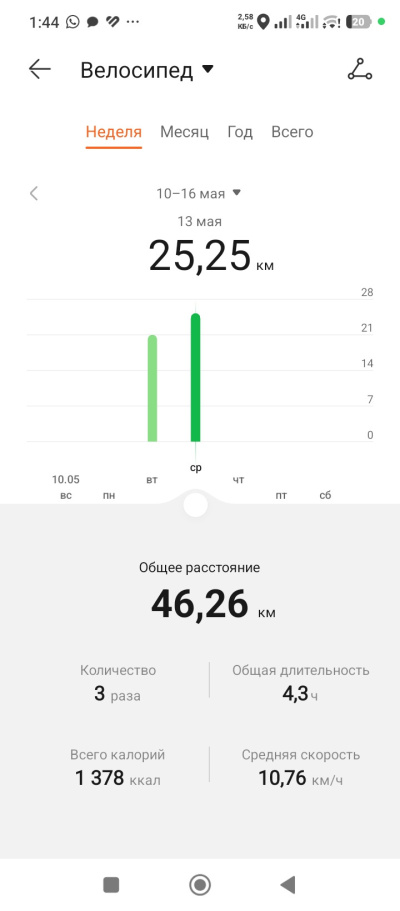Switch to the Месяц tab
This screenshot has height=911, width=400.
[x=184, y=132]
